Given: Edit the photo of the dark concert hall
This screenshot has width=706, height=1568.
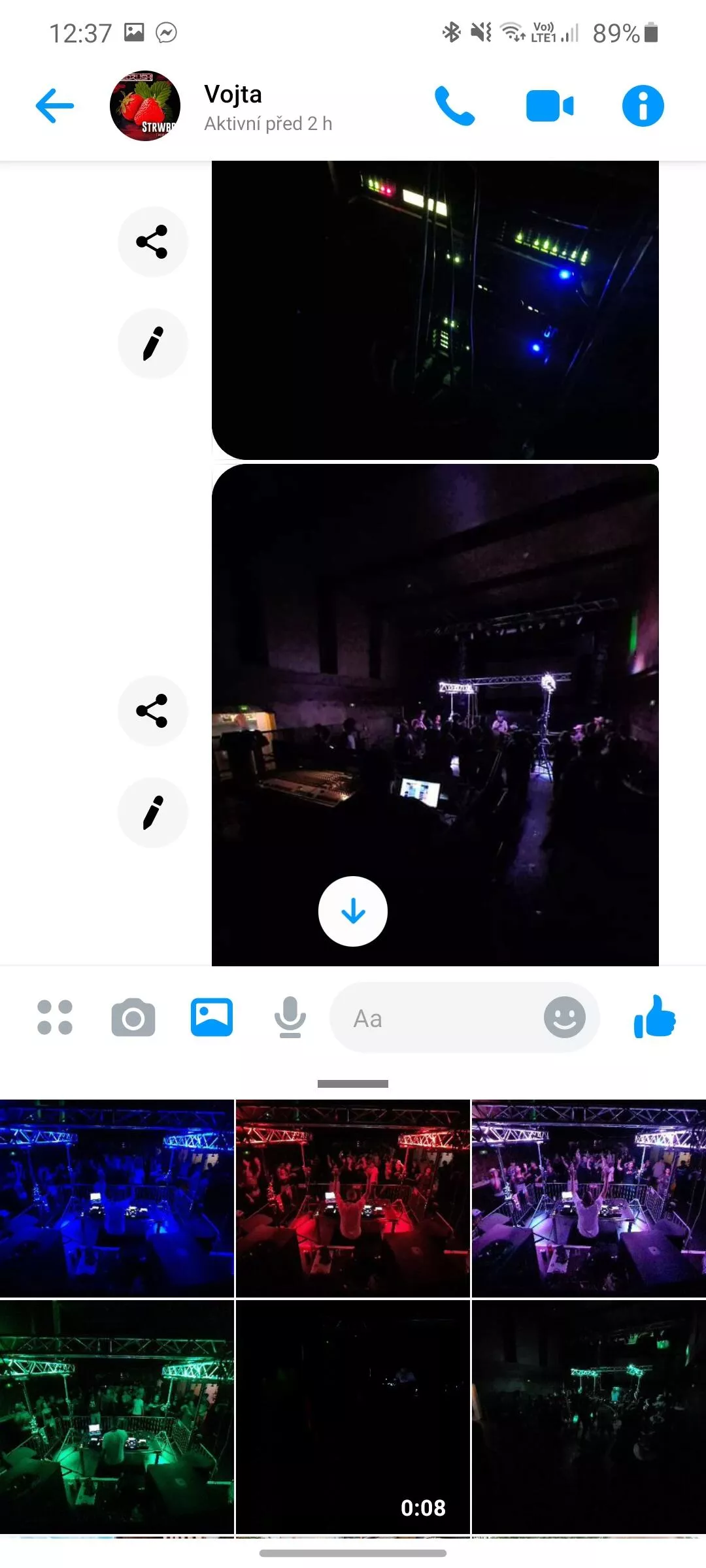Looking at the screenshot, I should (x=152, y=813).
